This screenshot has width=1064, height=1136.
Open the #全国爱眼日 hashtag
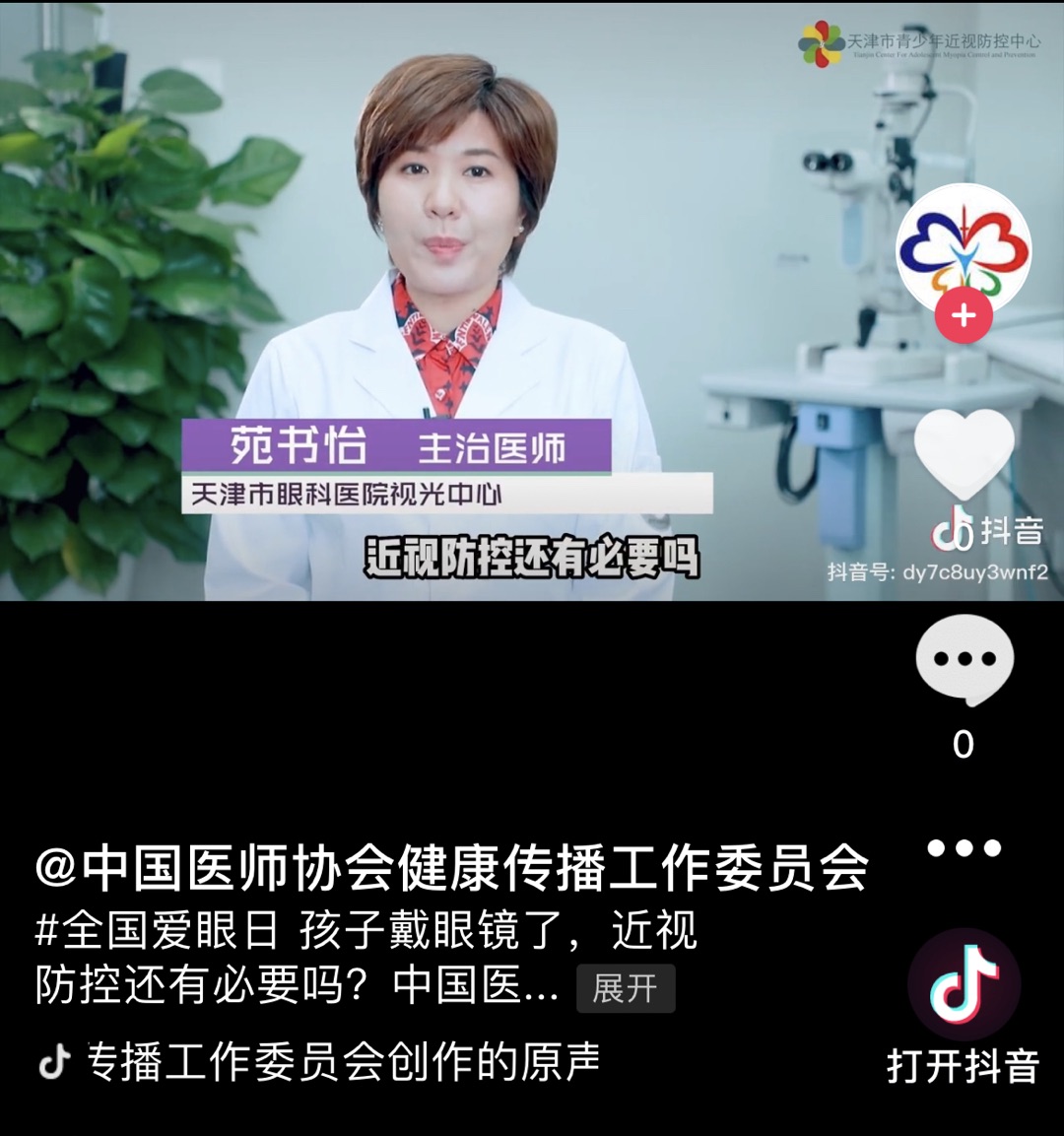coord(157,930)
